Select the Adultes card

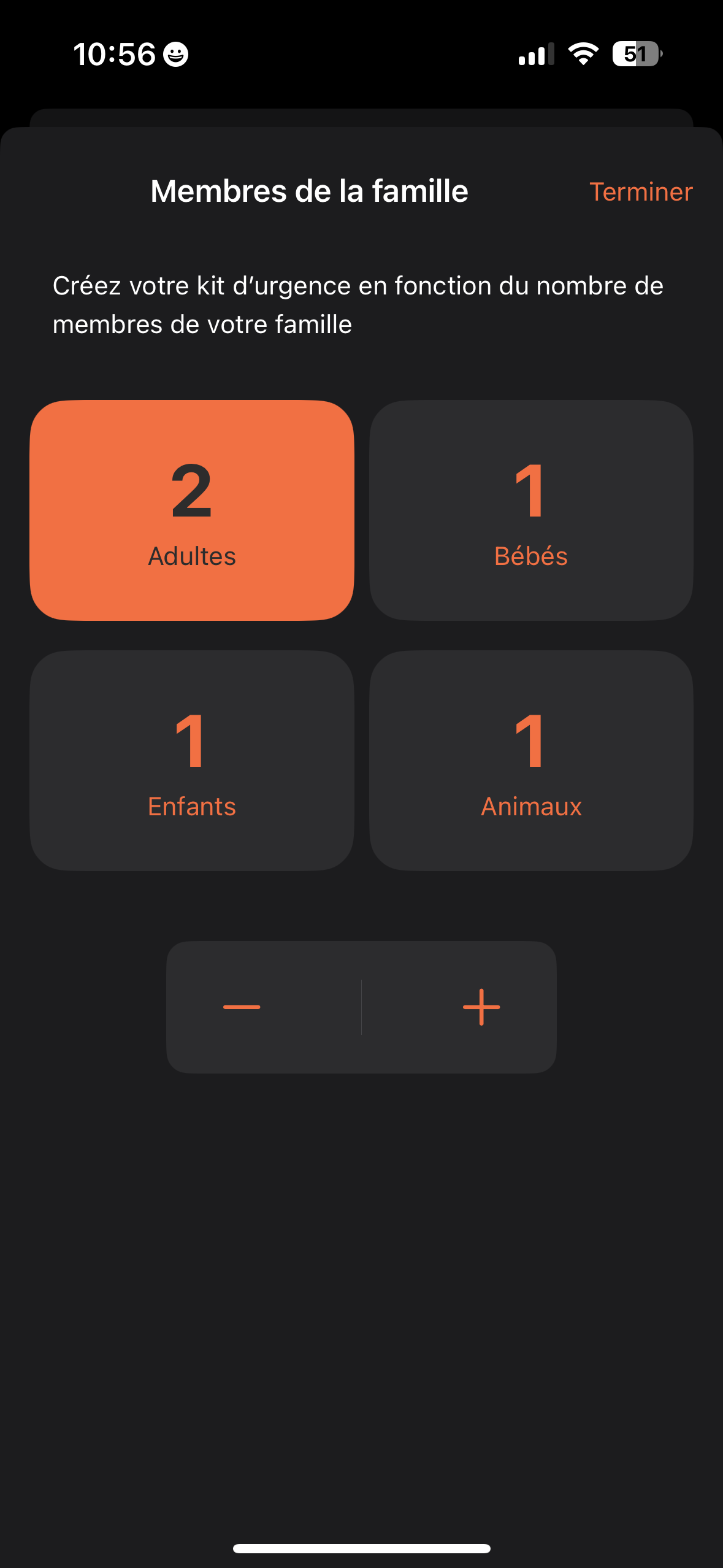(192, 510)
